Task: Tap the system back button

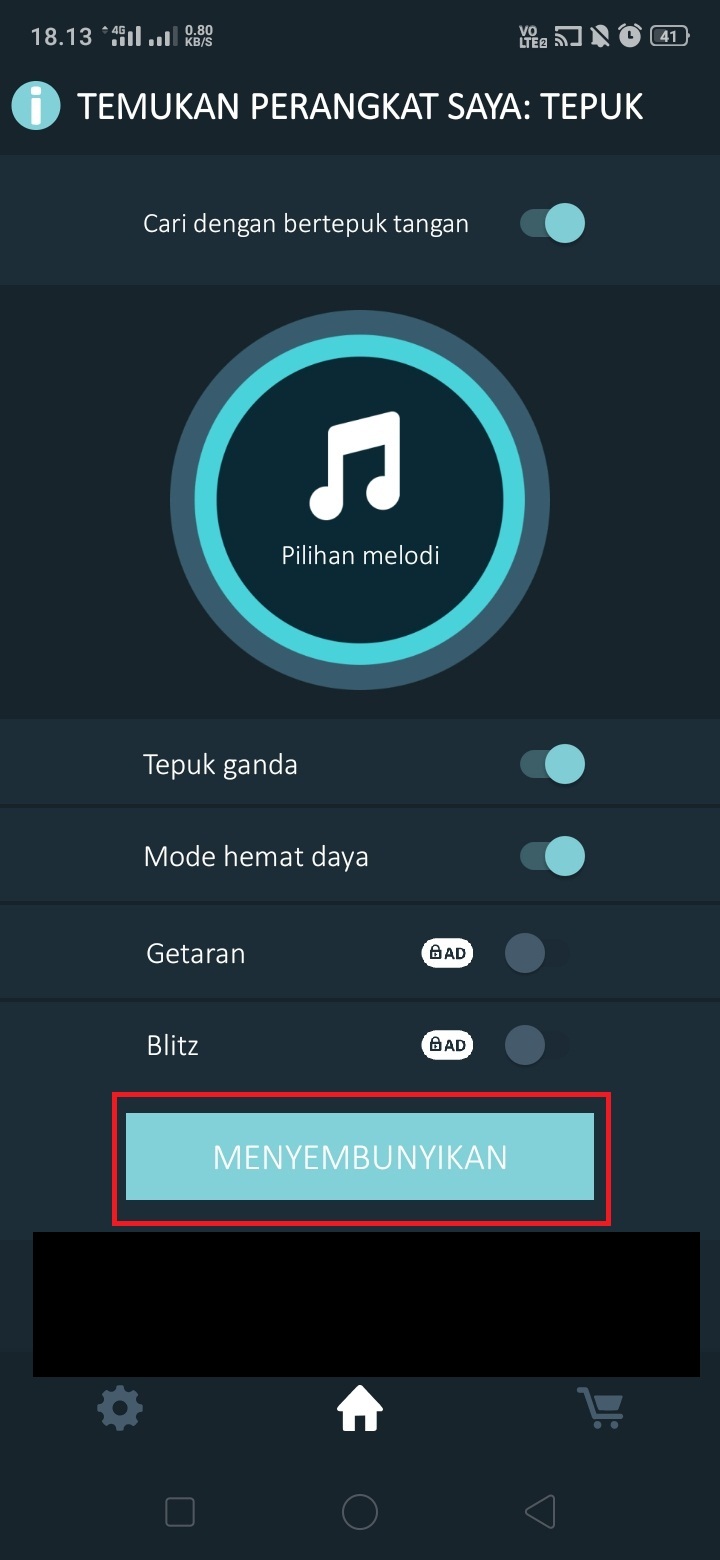Action: 540,1512
